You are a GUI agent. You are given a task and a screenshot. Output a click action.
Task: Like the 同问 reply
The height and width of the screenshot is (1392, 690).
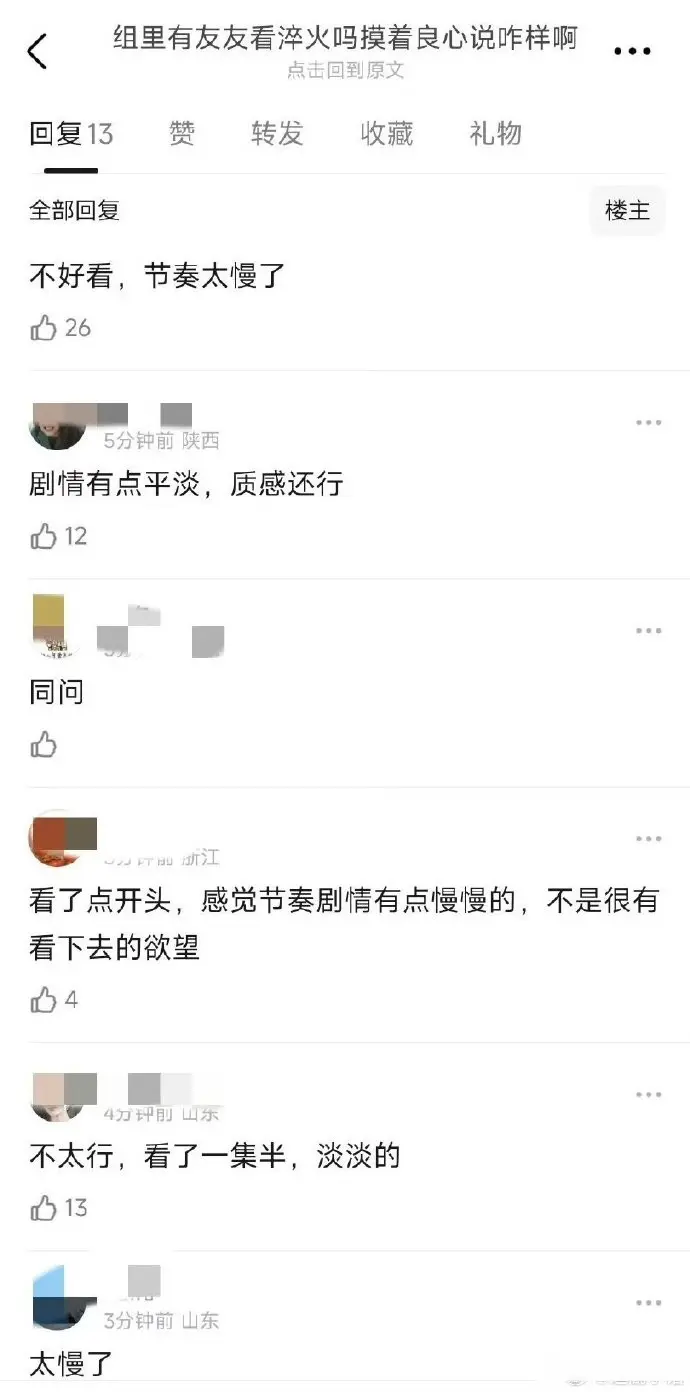coord(44,745)
